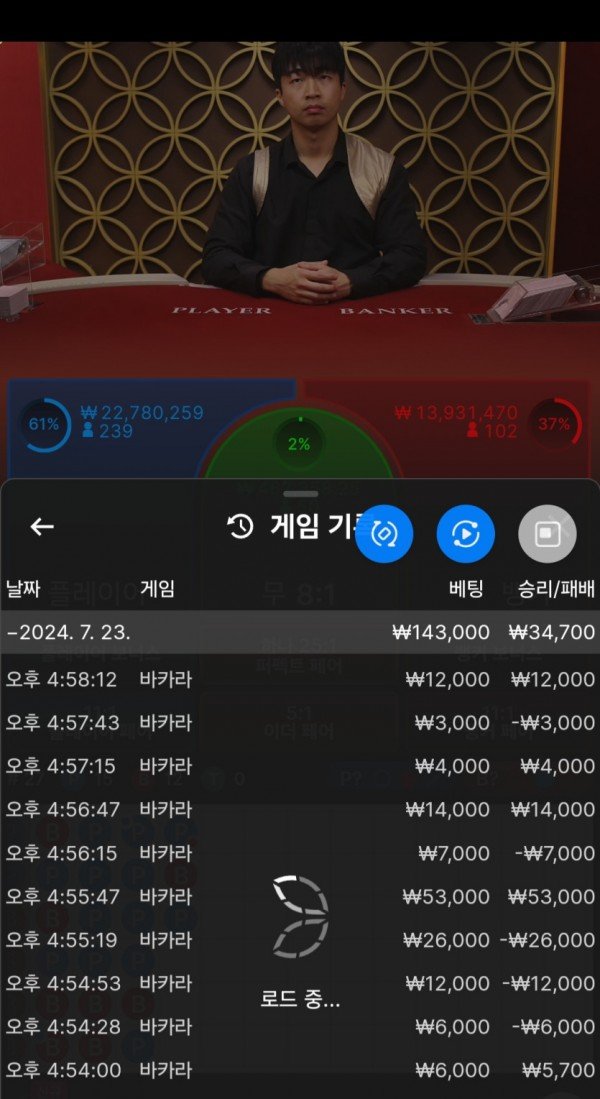Screen dimensions: 600x1099
Task: Tap the blue screen rotation button
Action: click(x=385, y=533)
